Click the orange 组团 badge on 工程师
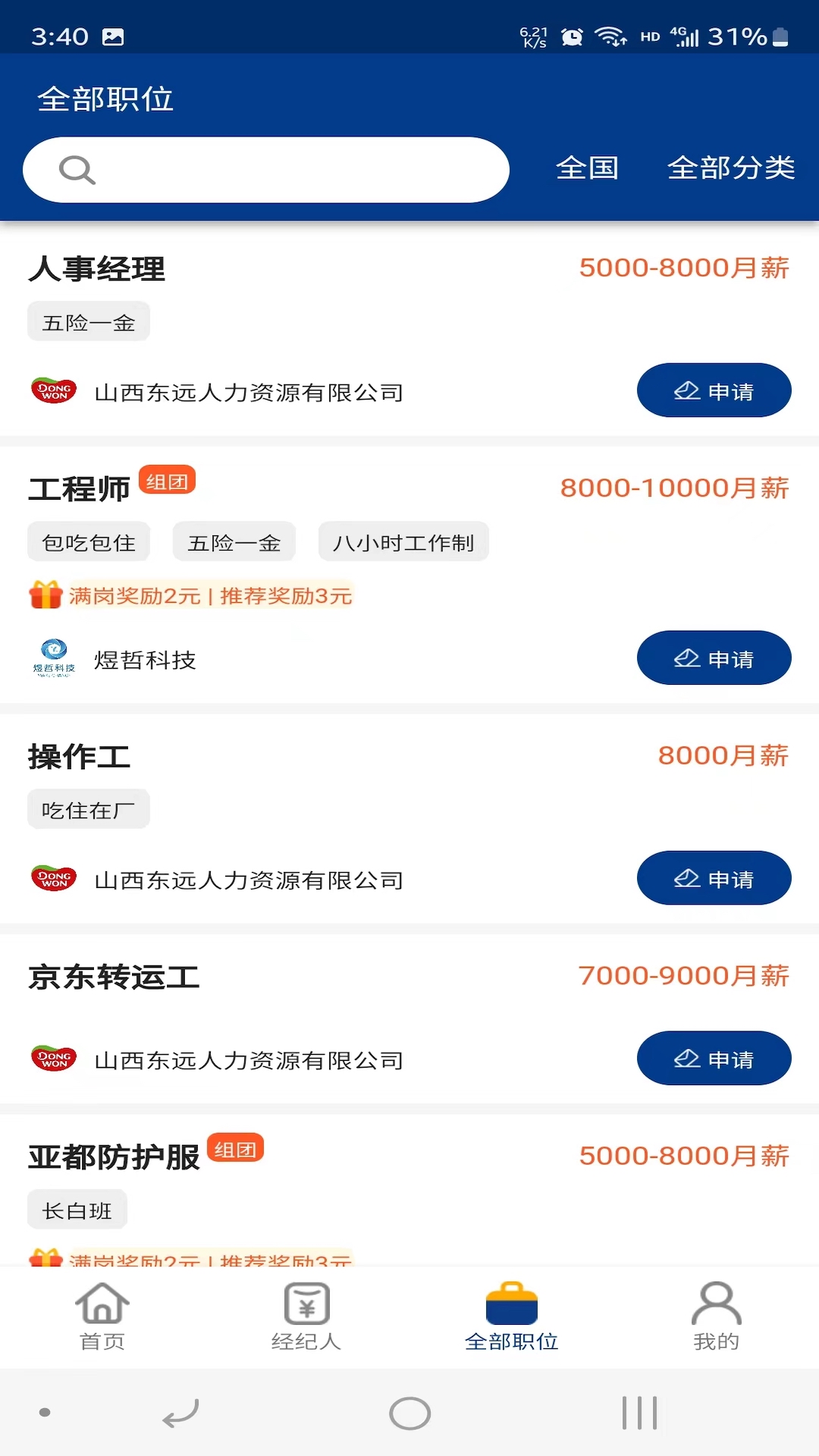The image size is (819, 1456). coord(169,481)
